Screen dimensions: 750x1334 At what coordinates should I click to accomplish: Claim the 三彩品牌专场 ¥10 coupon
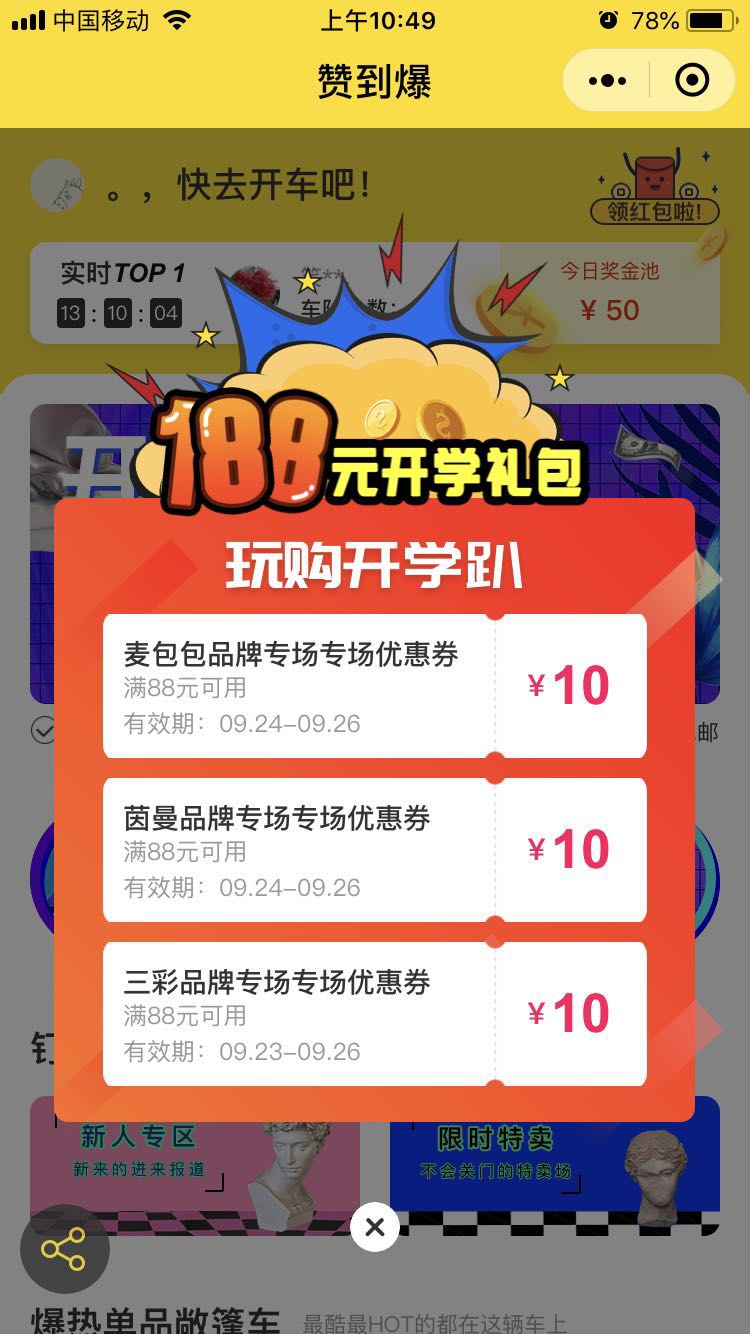pos(375,1014)
